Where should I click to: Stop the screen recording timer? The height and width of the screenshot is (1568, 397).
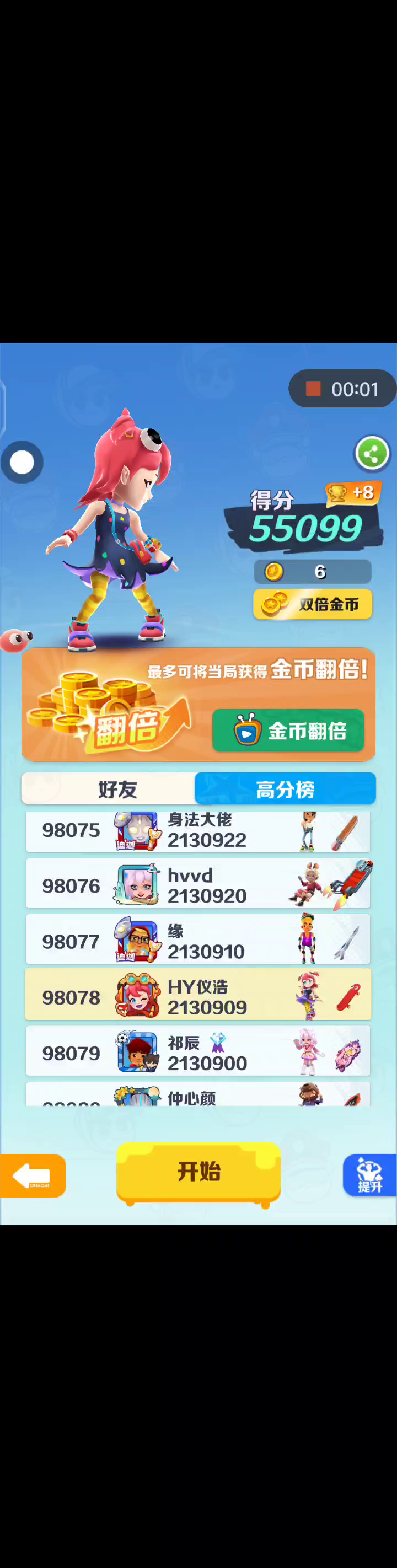point(314,389)
